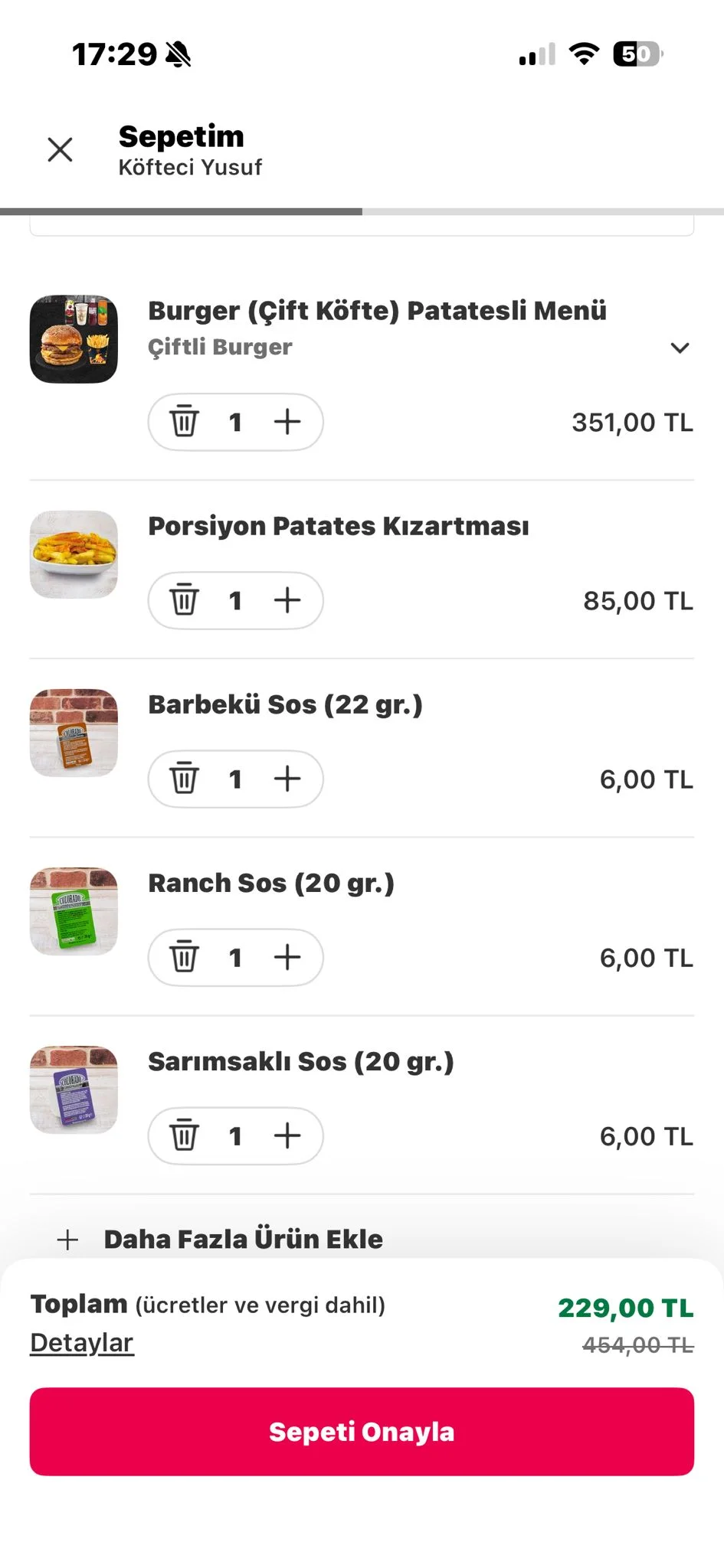Screen dimensions: 724x1568
Task: Add another Ranch Sos
Action: click(x=287, y=957)
